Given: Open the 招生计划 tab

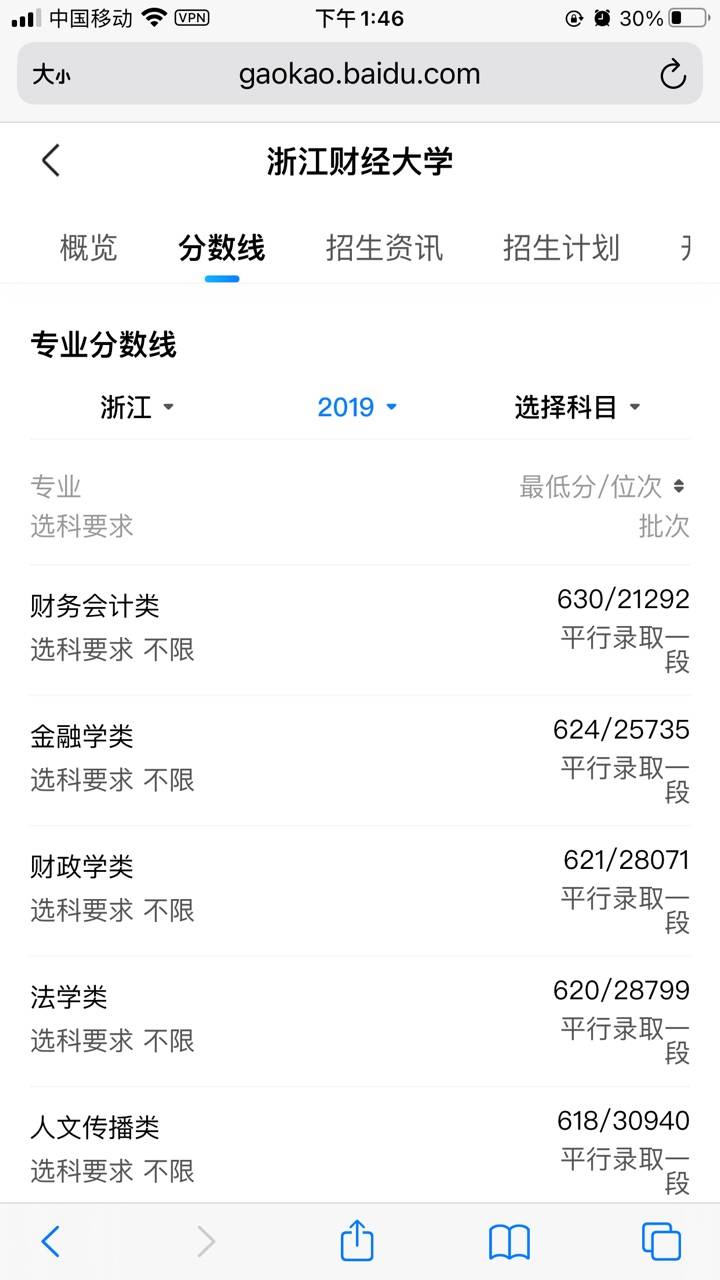Looking at the screenshot, I should click(x=561, y=247).
